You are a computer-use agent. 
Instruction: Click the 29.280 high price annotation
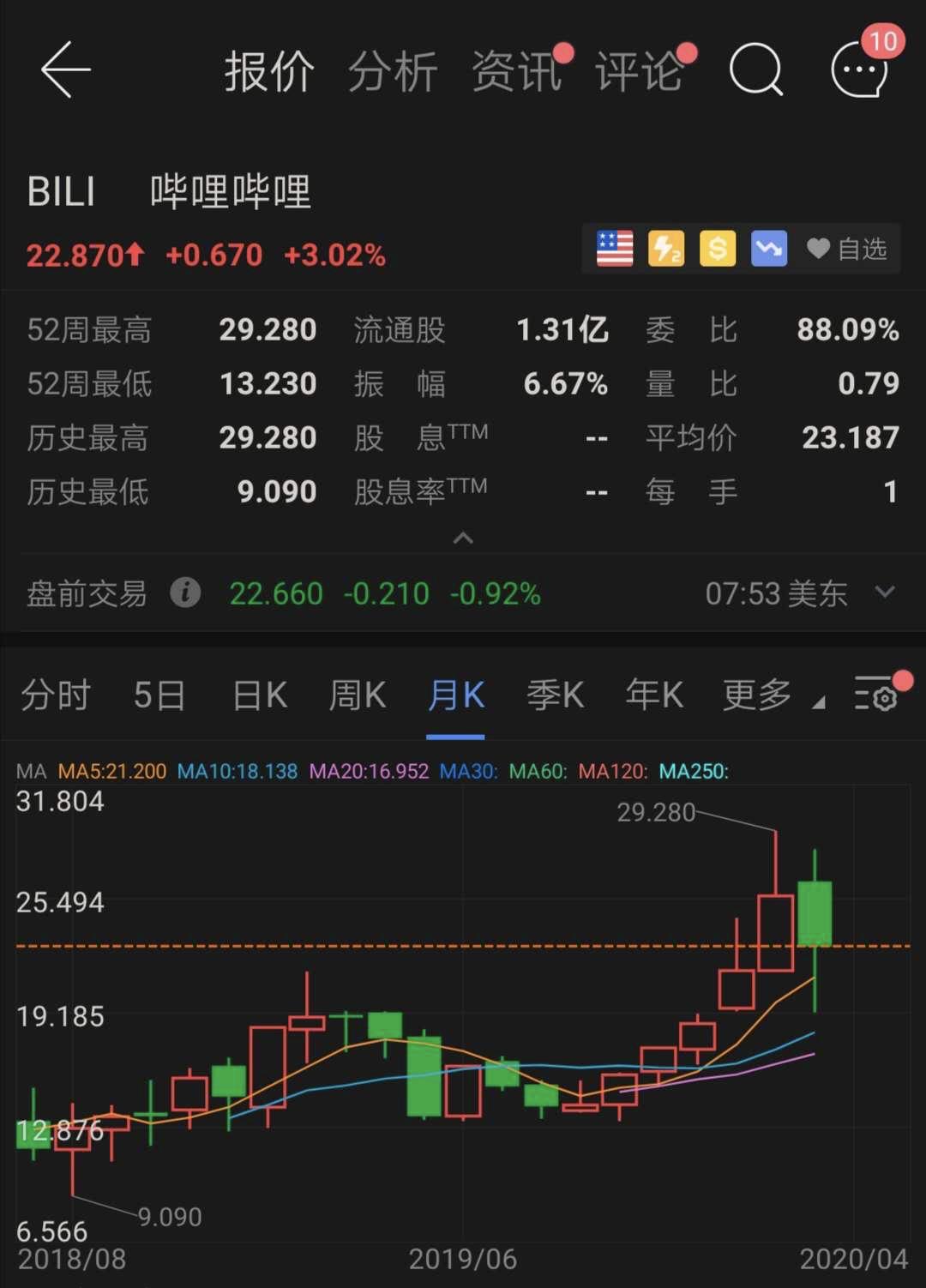click(x=658, y=812)
